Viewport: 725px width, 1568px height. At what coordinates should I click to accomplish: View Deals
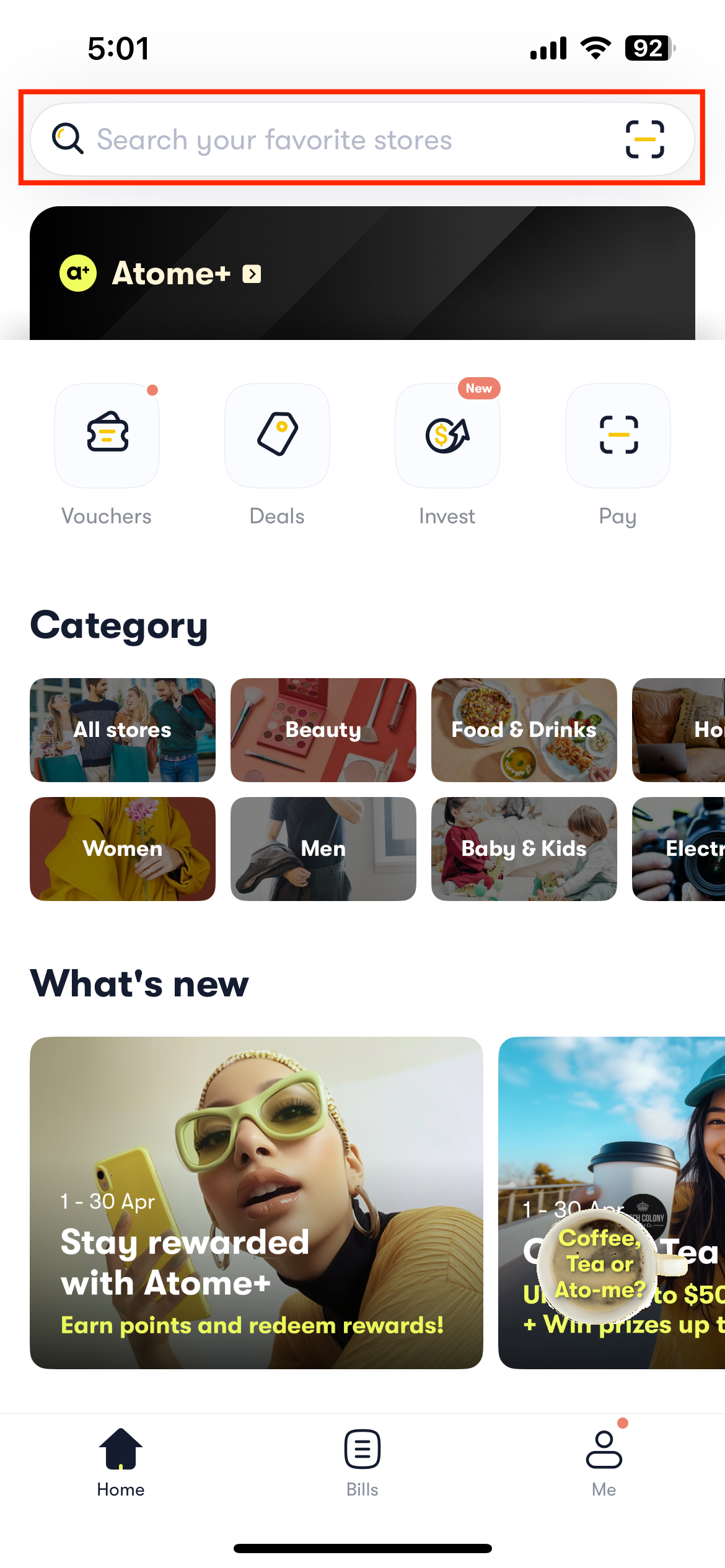coord(277,436)
